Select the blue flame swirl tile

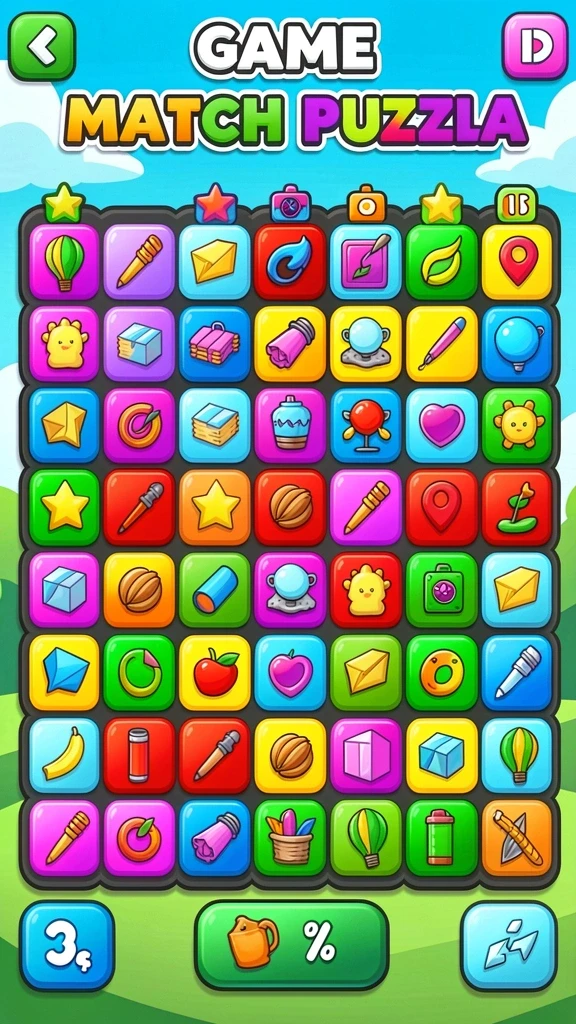click(290, 262)
